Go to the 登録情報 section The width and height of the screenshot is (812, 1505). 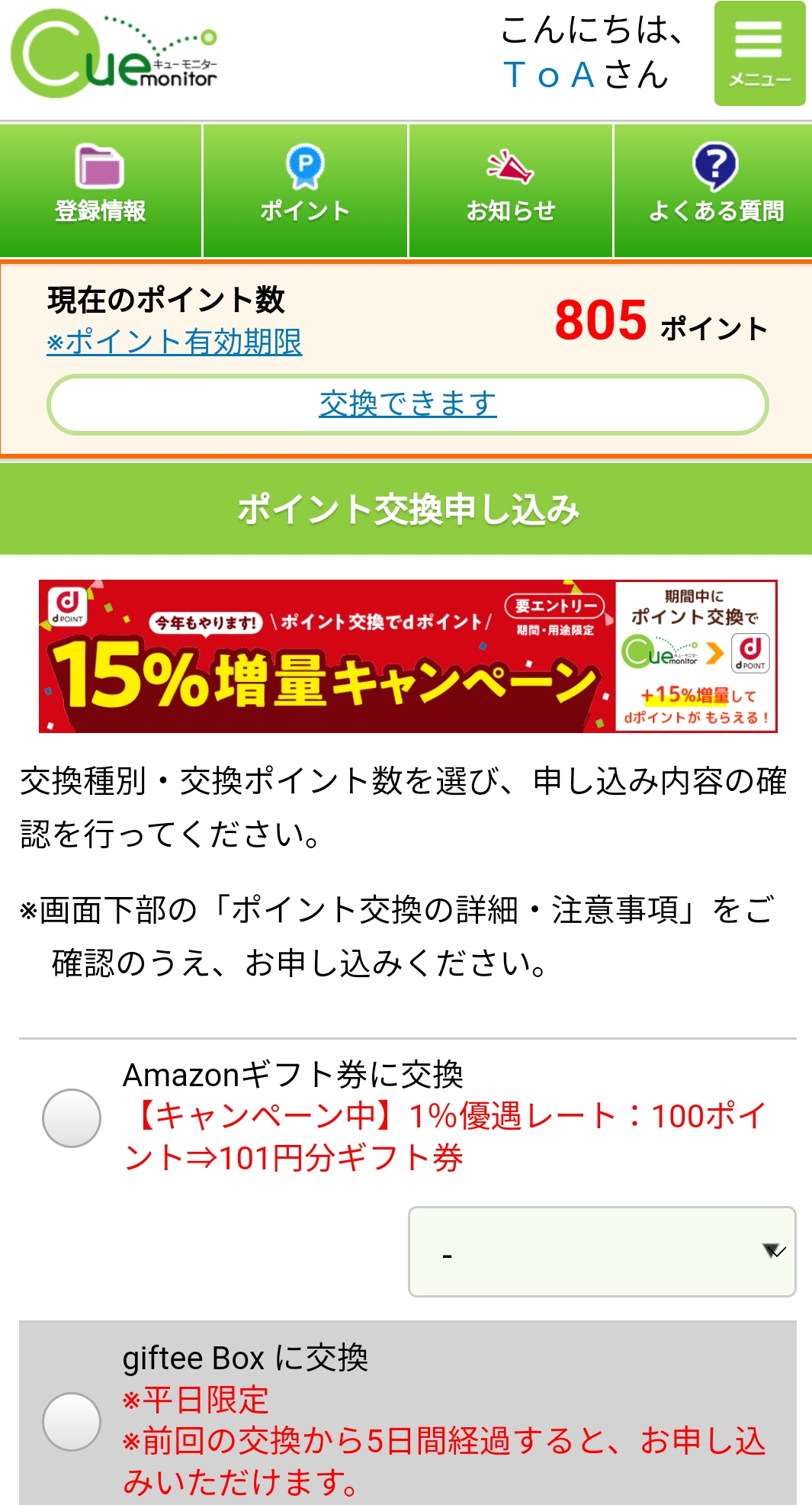(101, 191)
